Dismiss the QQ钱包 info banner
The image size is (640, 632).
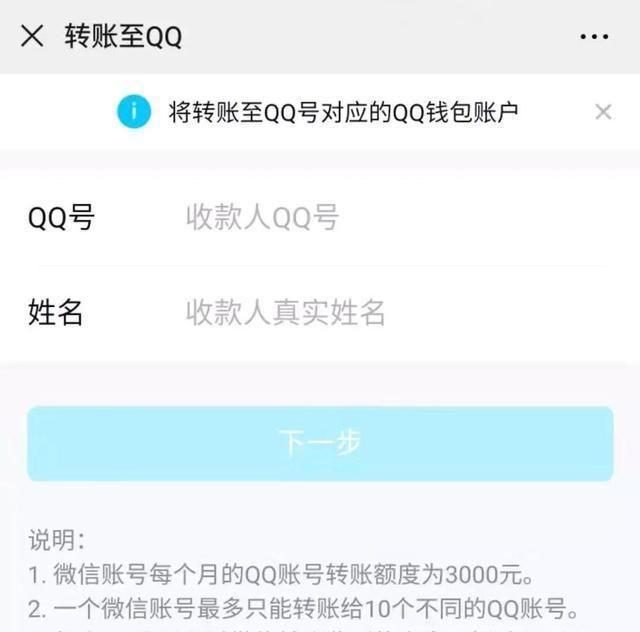pos(603,112)
